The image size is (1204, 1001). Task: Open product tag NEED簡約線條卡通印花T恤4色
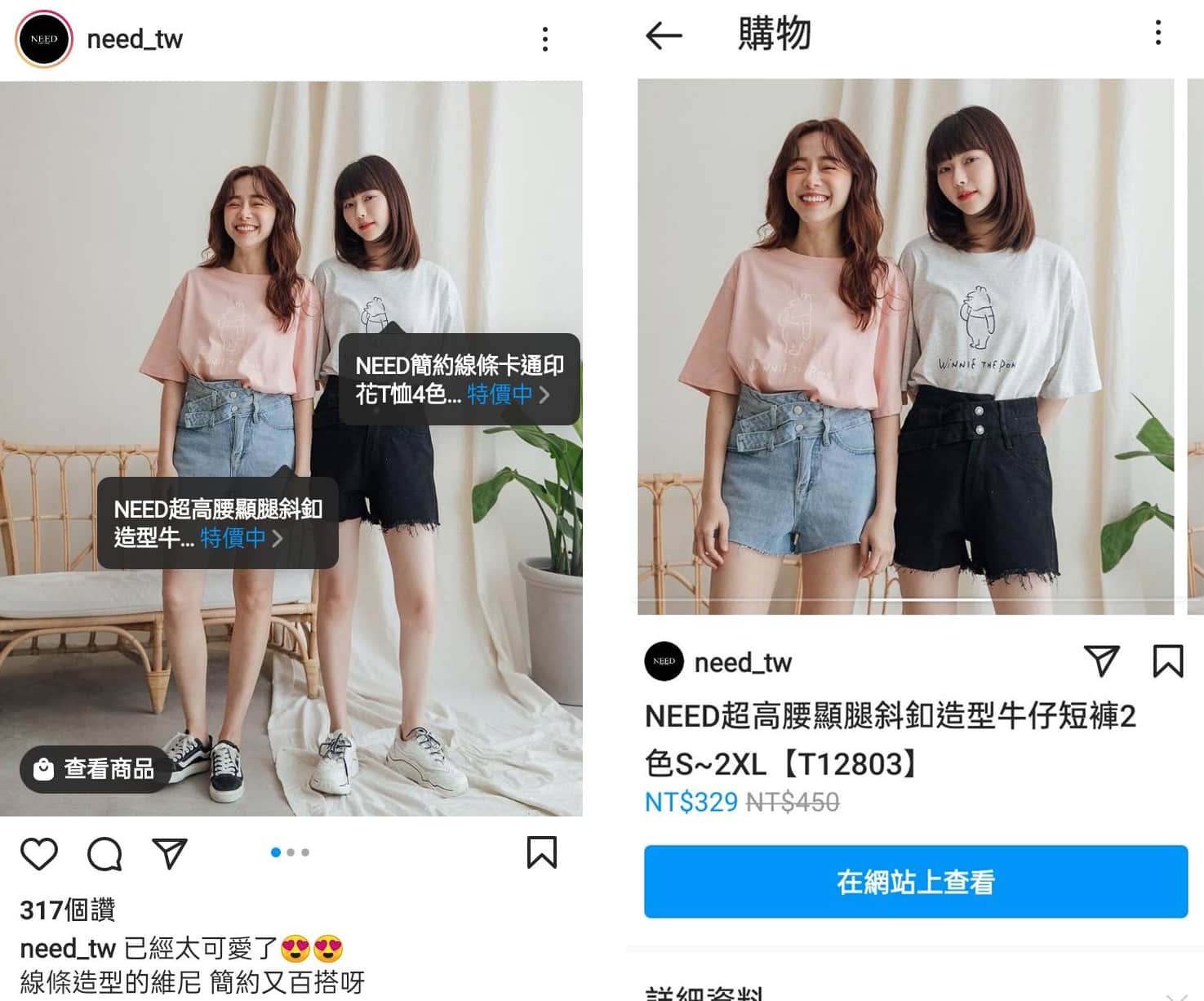click(x=459, y=380)
